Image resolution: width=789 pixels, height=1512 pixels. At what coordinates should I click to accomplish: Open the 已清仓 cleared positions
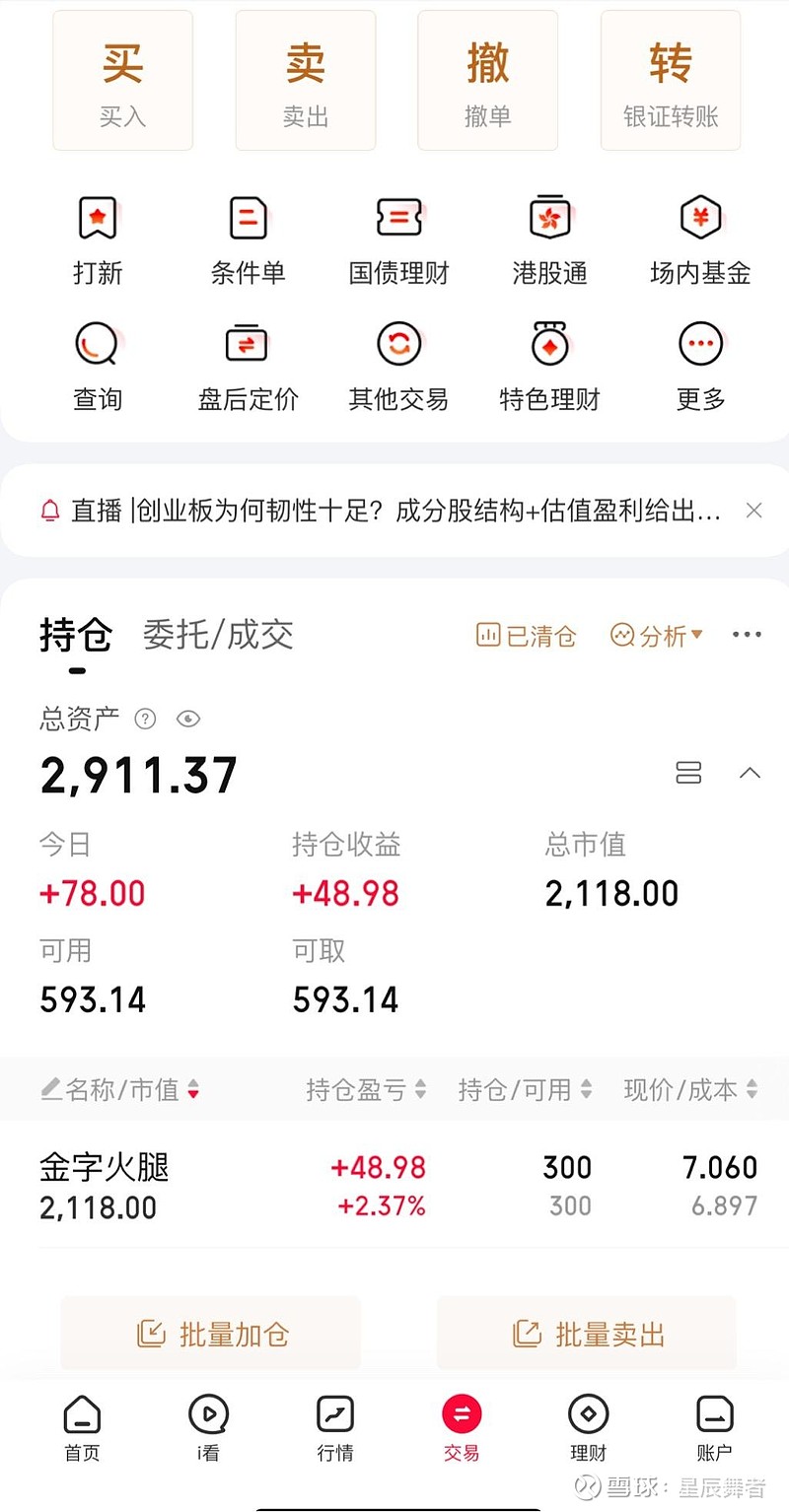526,636
